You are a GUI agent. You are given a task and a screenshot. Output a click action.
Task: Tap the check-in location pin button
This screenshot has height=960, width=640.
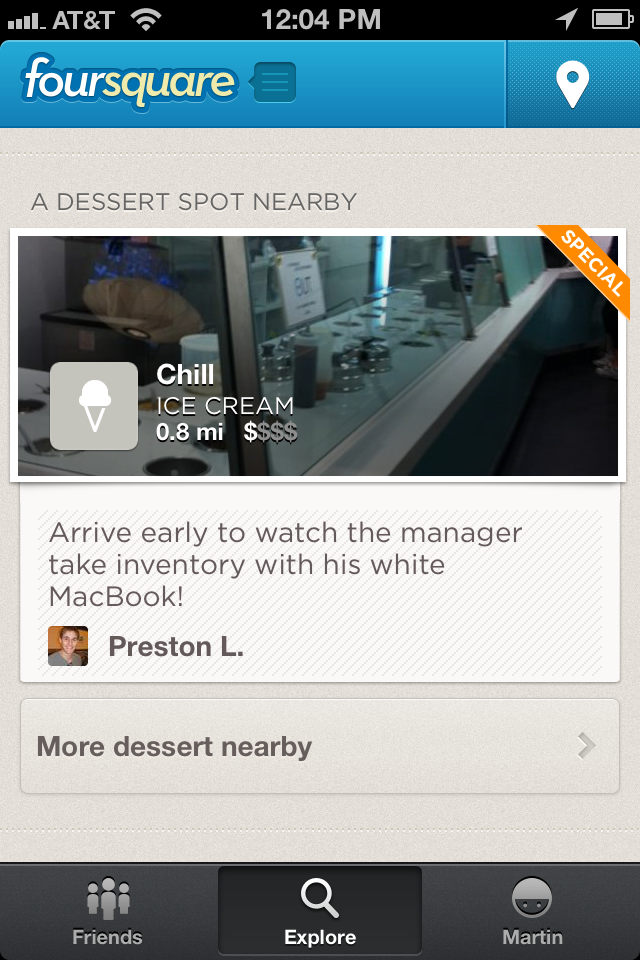click(572, 84)
